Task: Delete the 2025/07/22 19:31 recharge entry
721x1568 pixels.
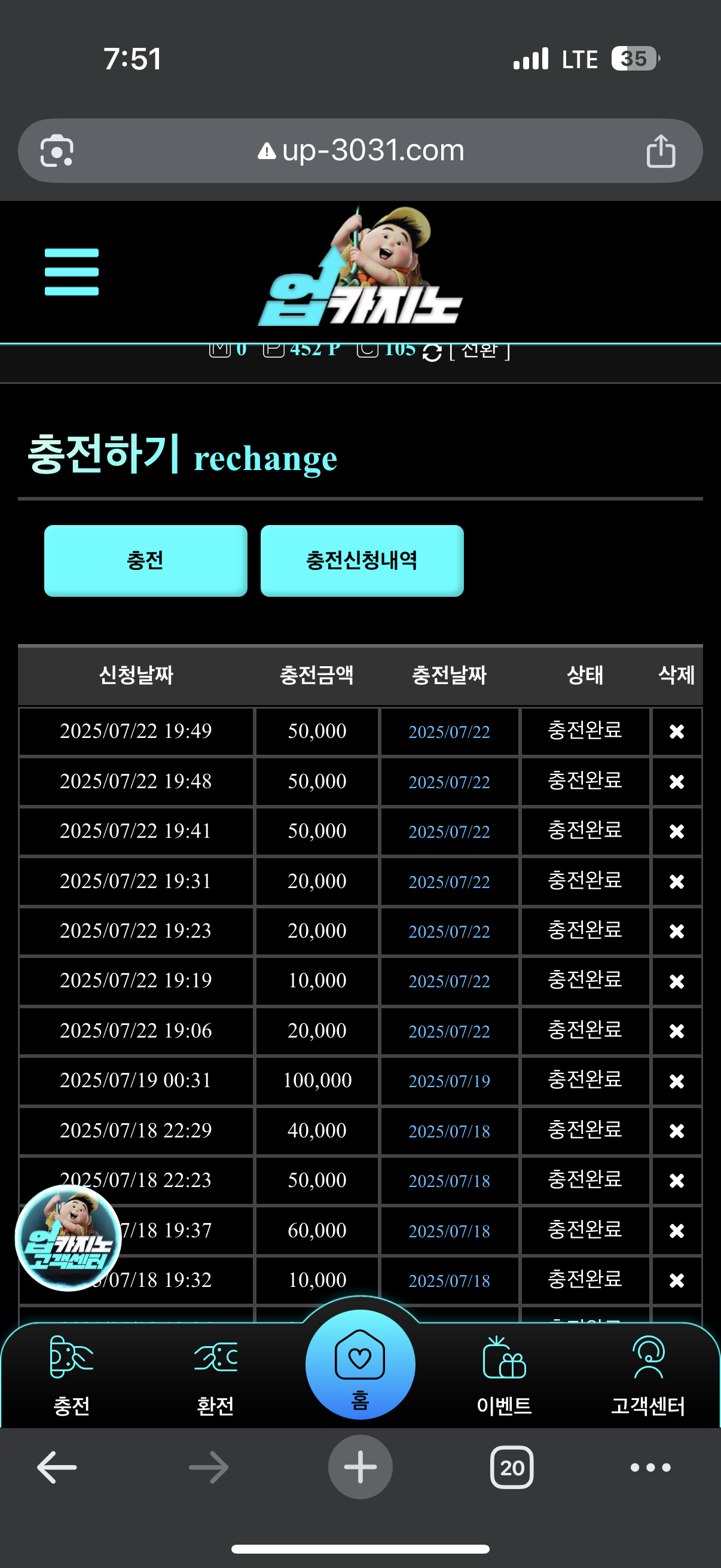Action: pyautogui.click(x=676, y=881)
